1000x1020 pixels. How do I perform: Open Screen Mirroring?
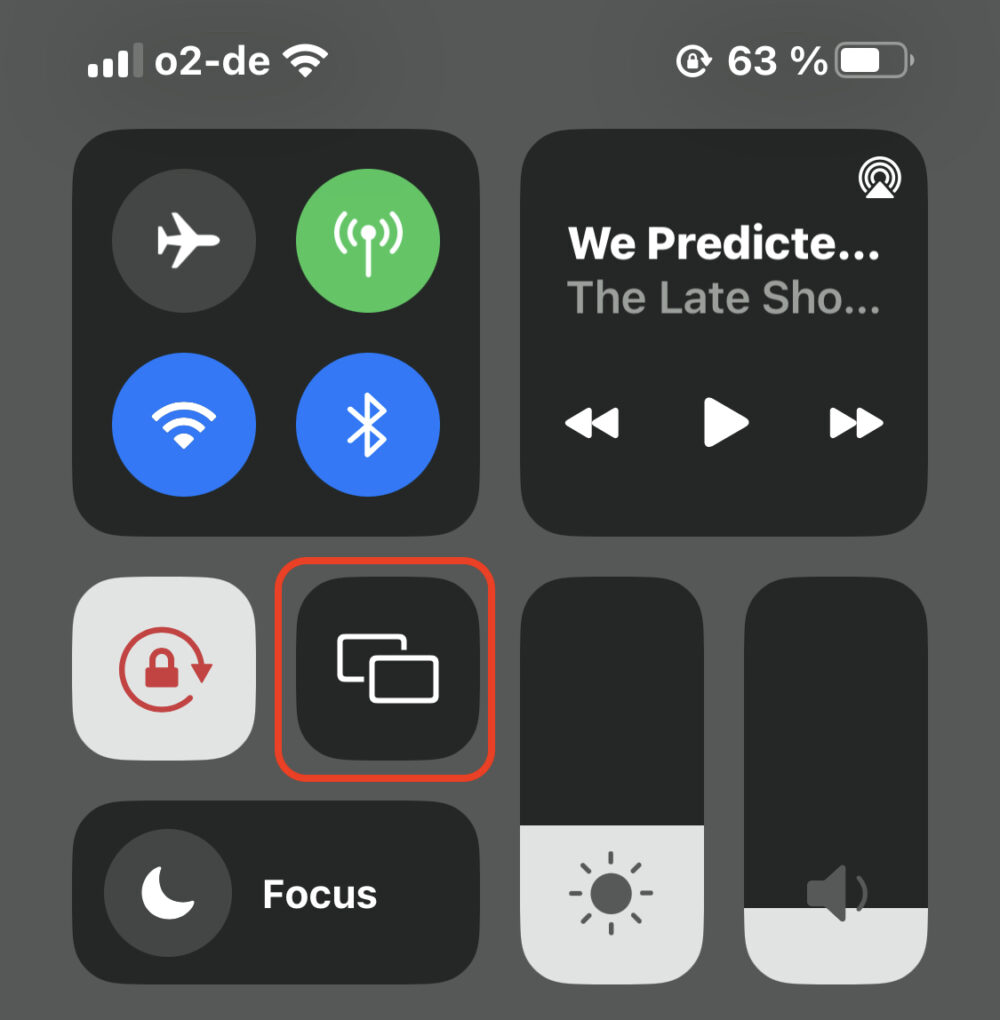[388, 668]
